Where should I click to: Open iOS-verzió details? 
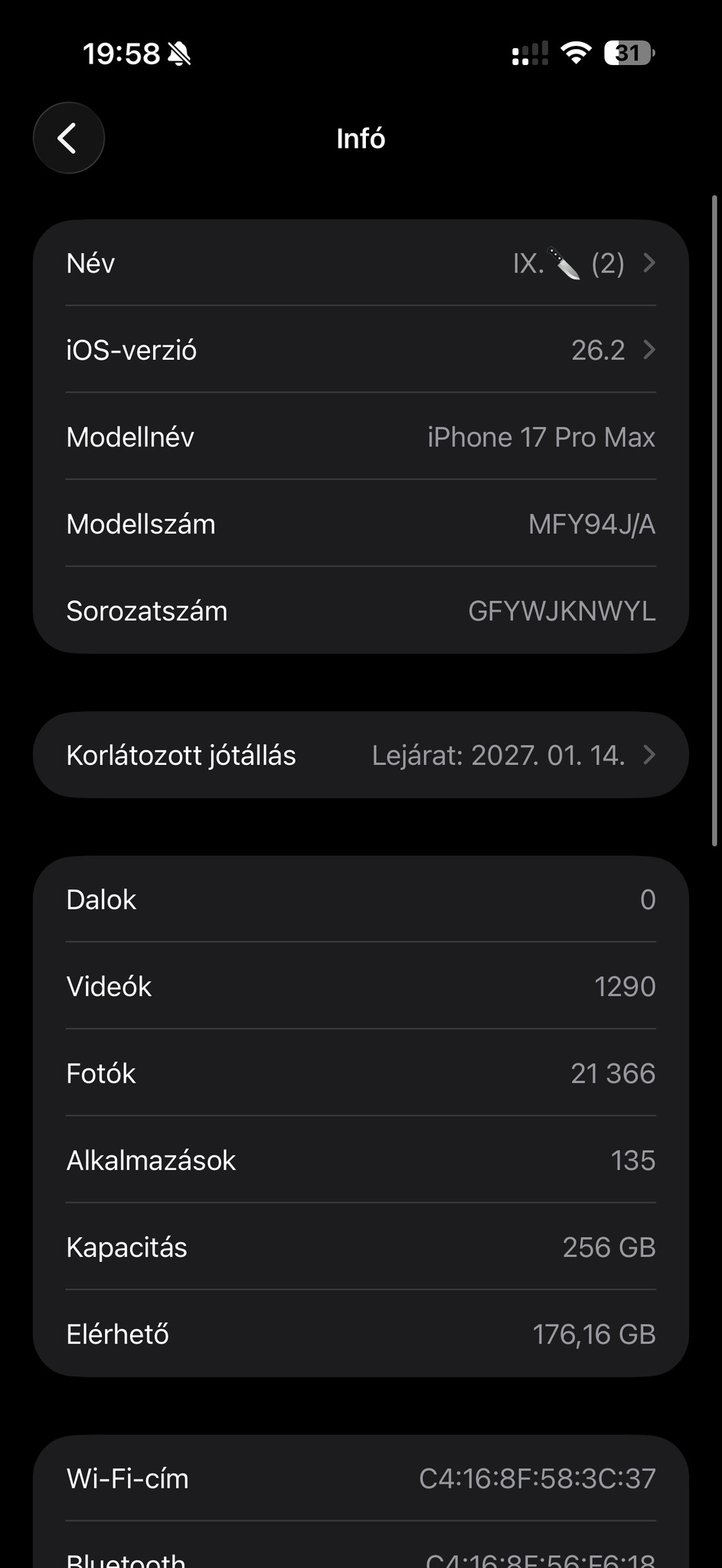click(361, 351)
